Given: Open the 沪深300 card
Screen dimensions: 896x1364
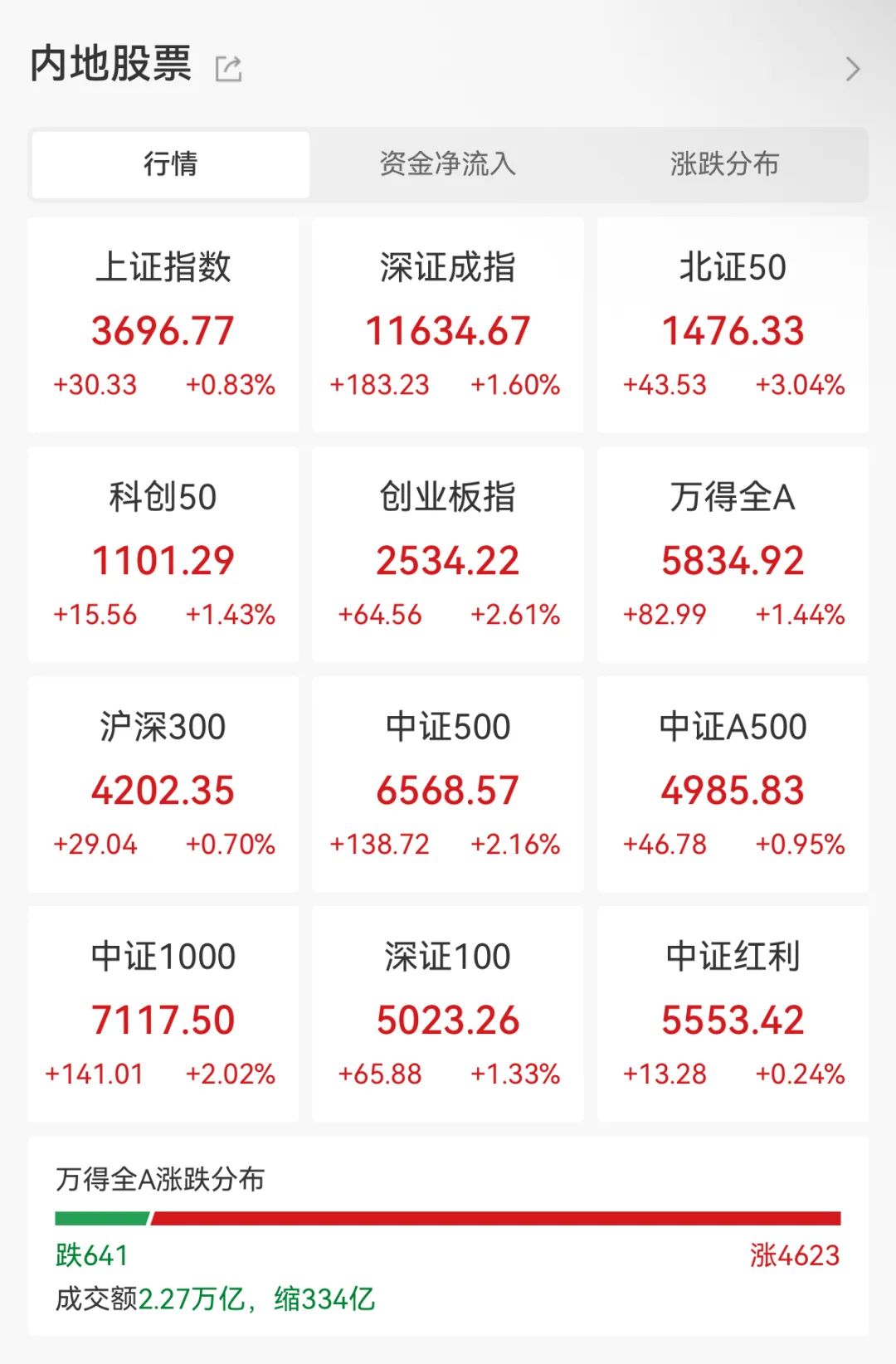Looking at the screenshot, I should 163,785.
